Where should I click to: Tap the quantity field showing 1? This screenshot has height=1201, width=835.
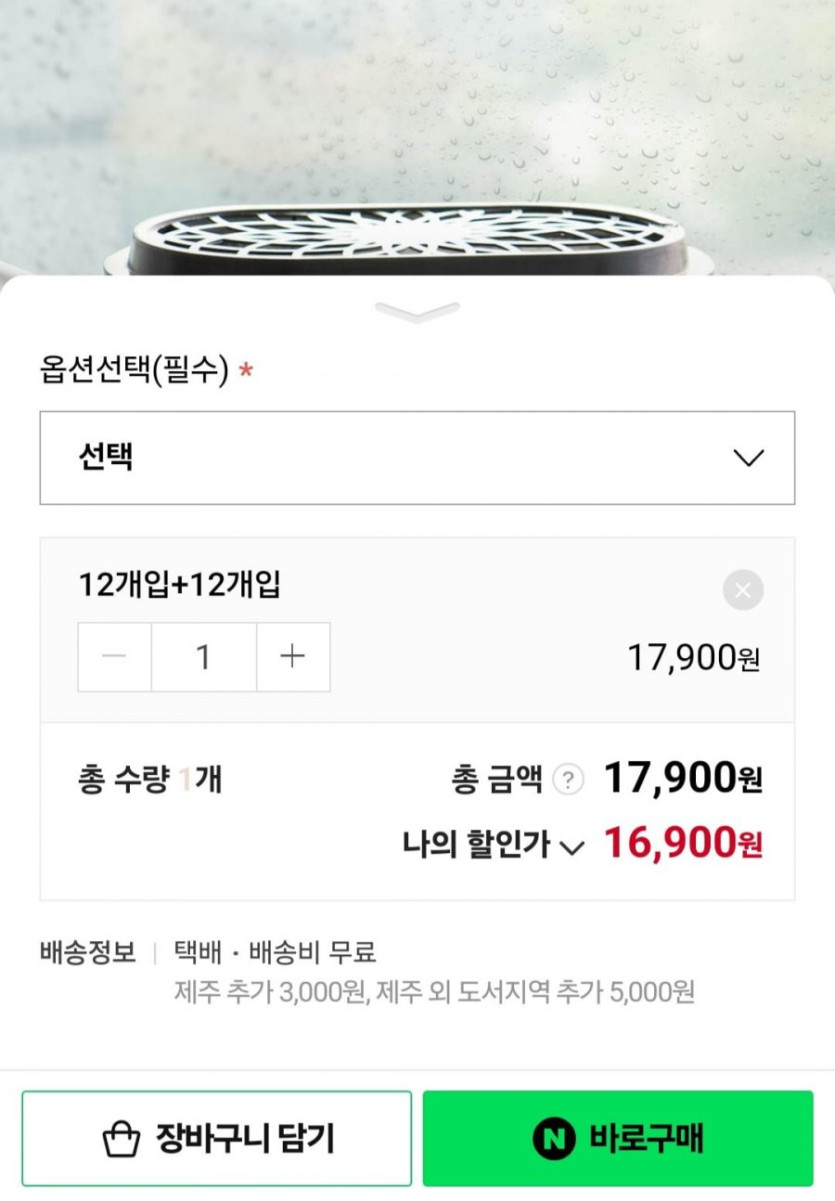[x=204, y=657]
